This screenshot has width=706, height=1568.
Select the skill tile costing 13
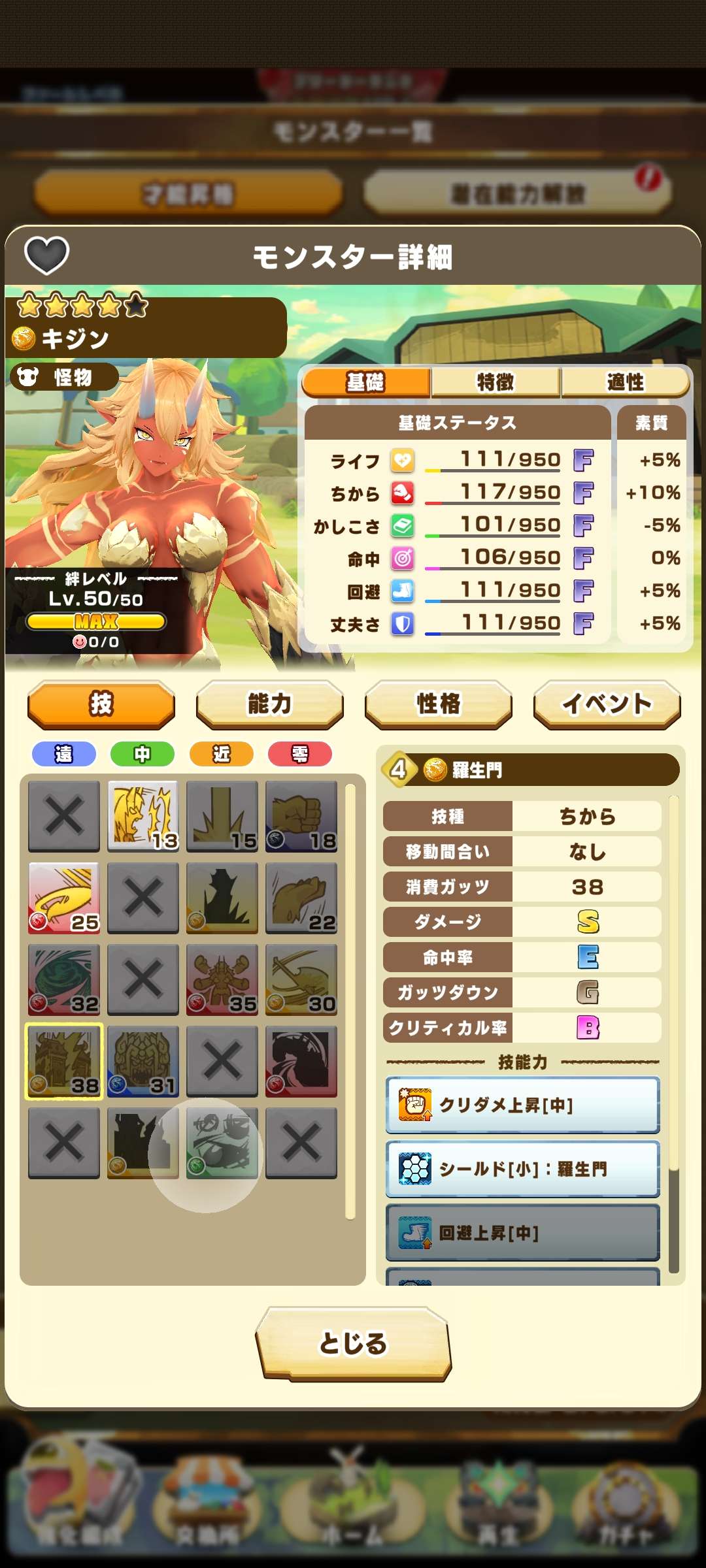pos(143,816)
